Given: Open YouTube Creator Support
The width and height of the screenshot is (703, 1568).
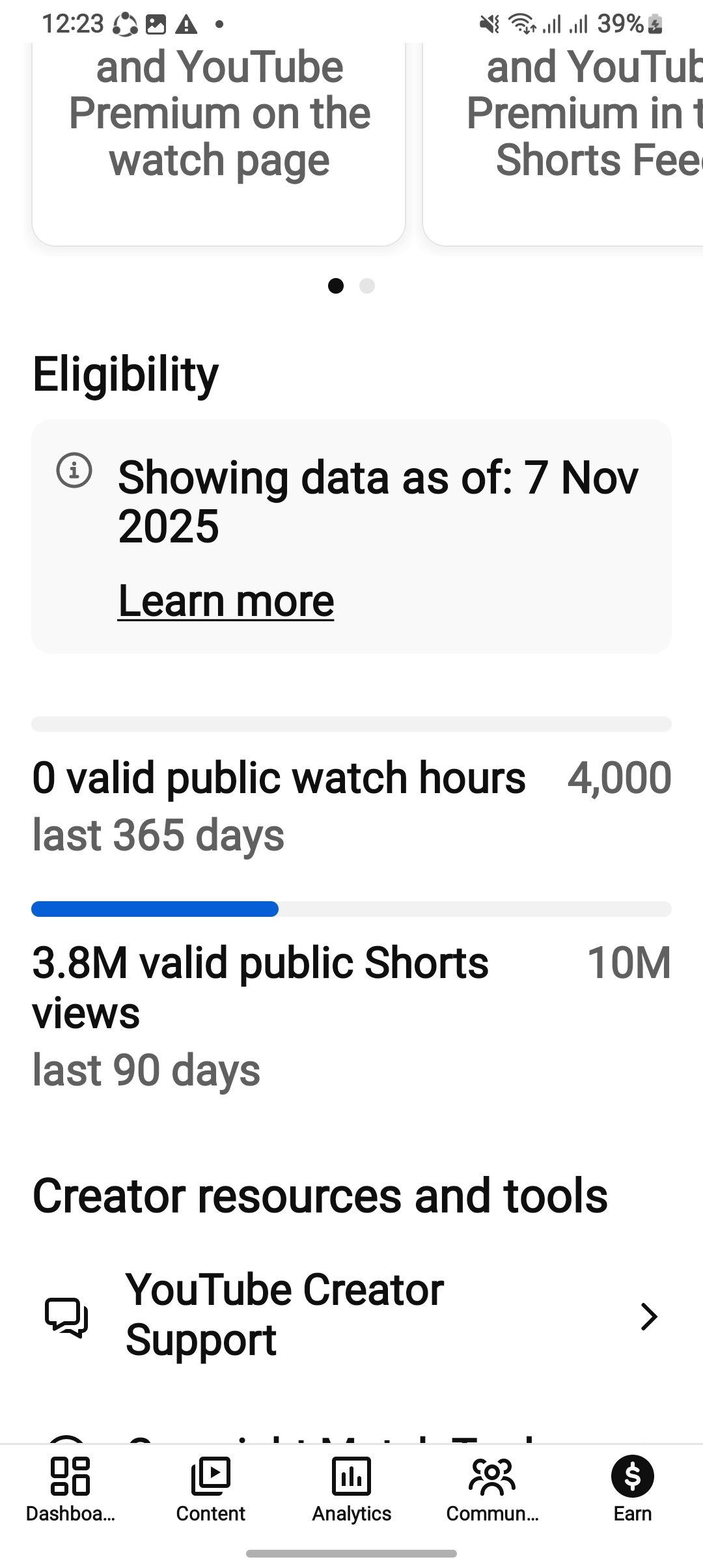Looking at the screenshot, I should pos(351,1315).
